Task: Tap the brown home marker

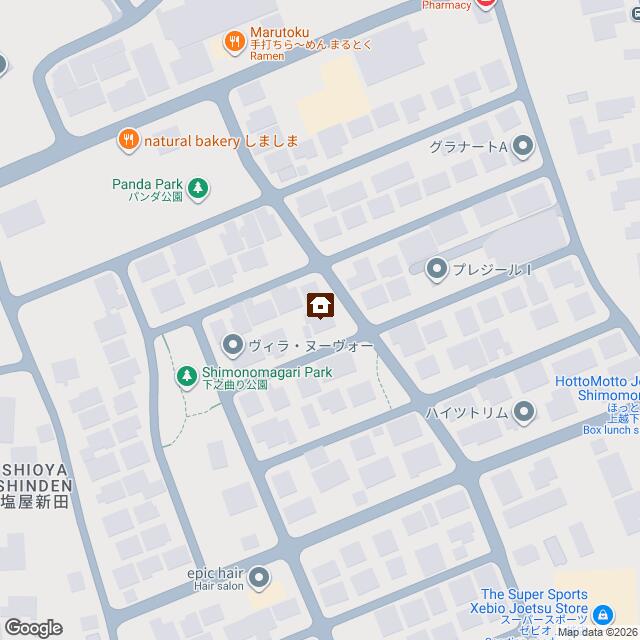Action: [320, 304]
